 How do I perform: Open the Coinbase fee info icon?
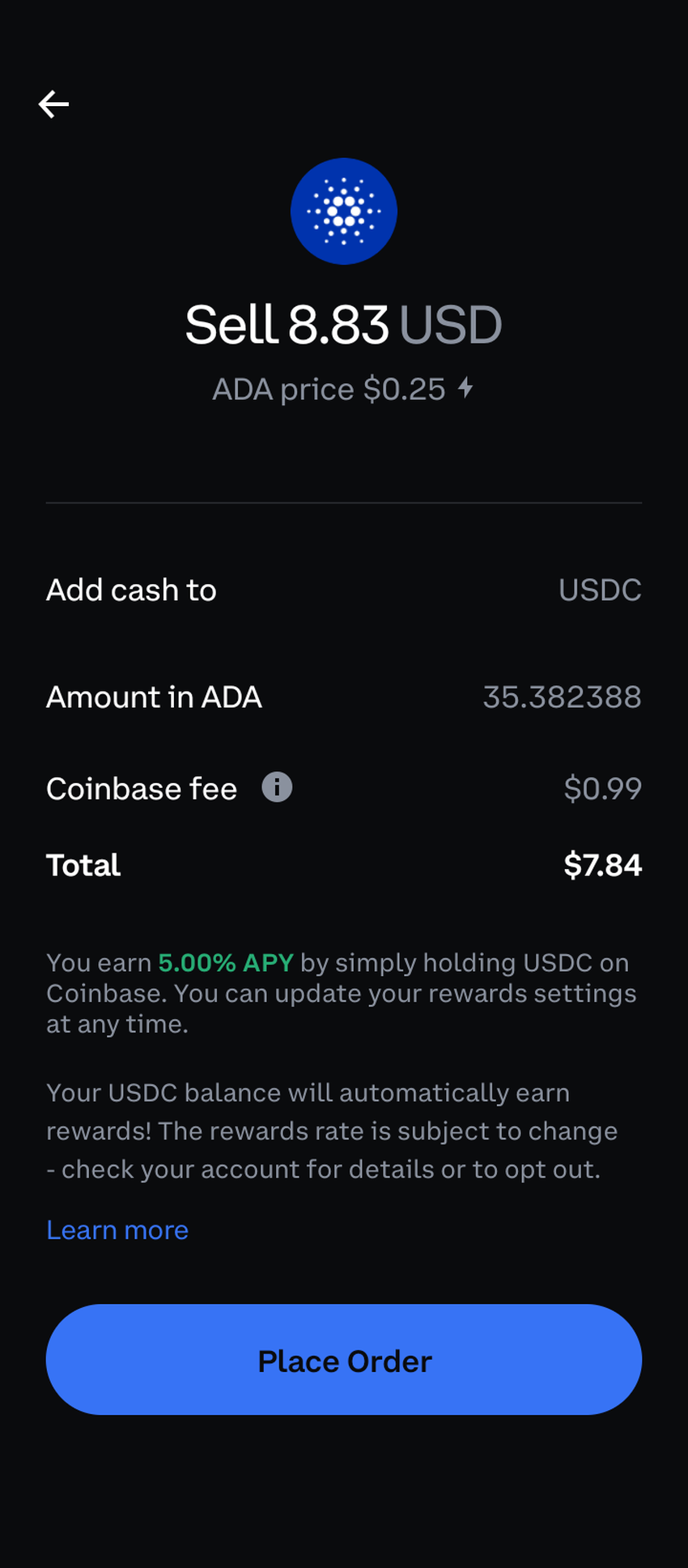point(277,787)
